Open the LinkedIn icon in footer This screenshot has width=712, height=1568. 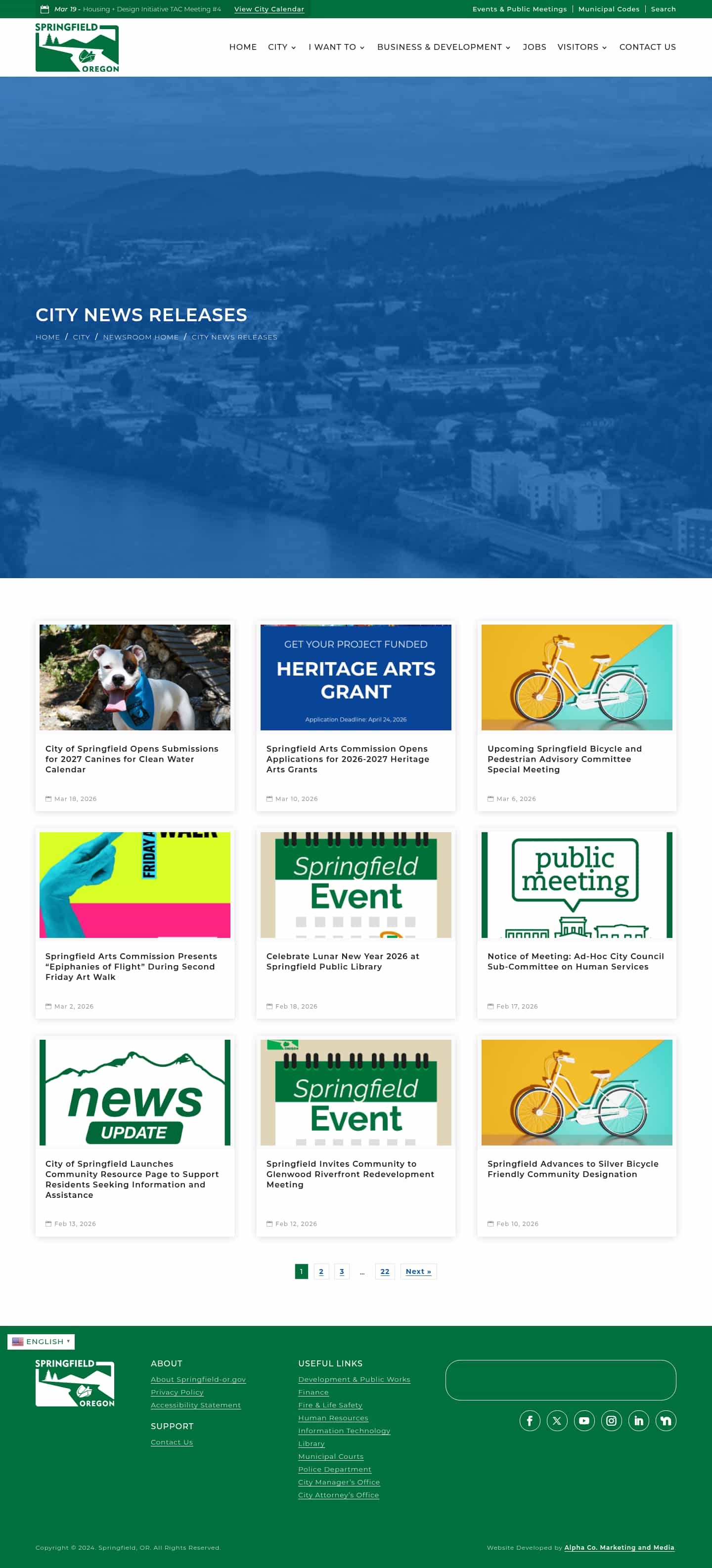click(x=638, y=1420)
